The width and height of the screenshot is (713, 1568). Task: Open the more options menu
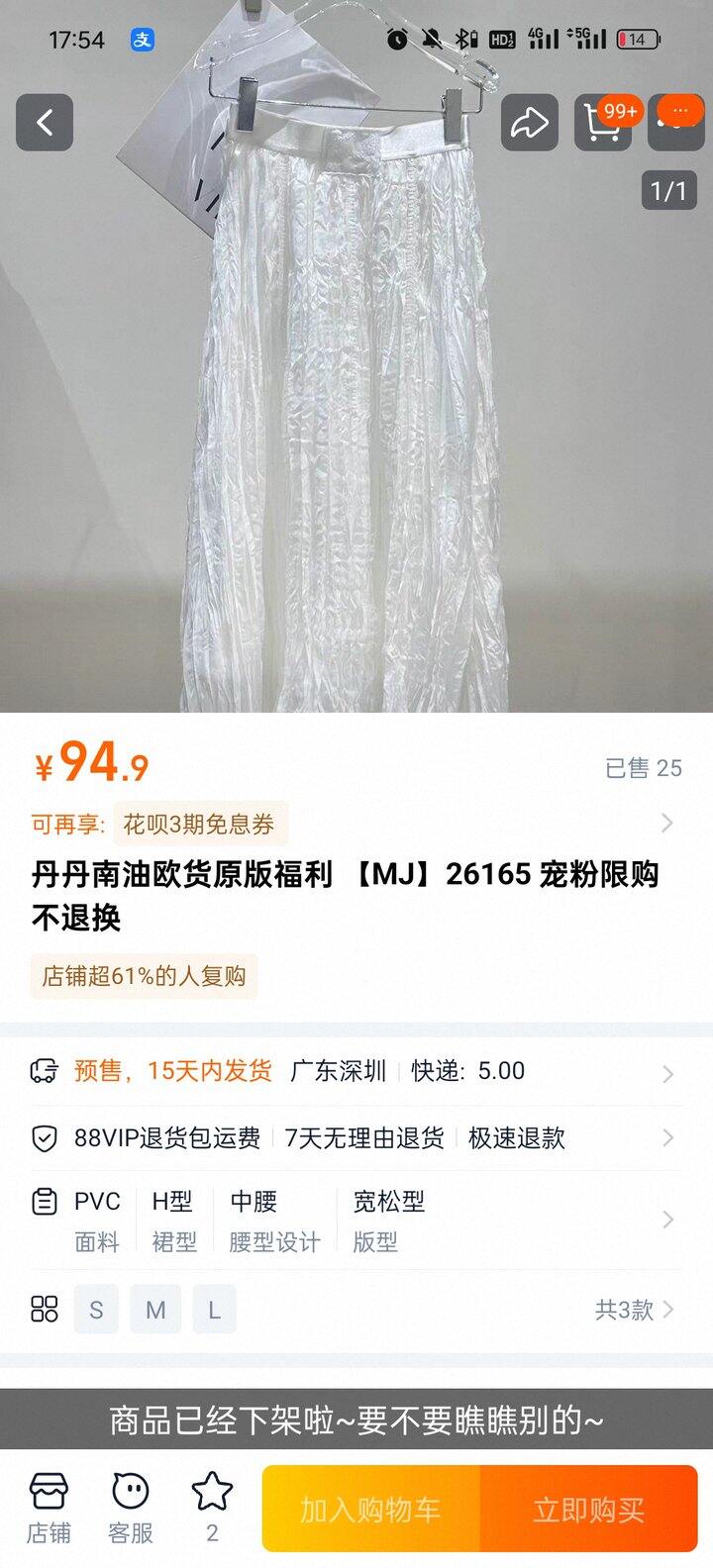click(676, 123)
